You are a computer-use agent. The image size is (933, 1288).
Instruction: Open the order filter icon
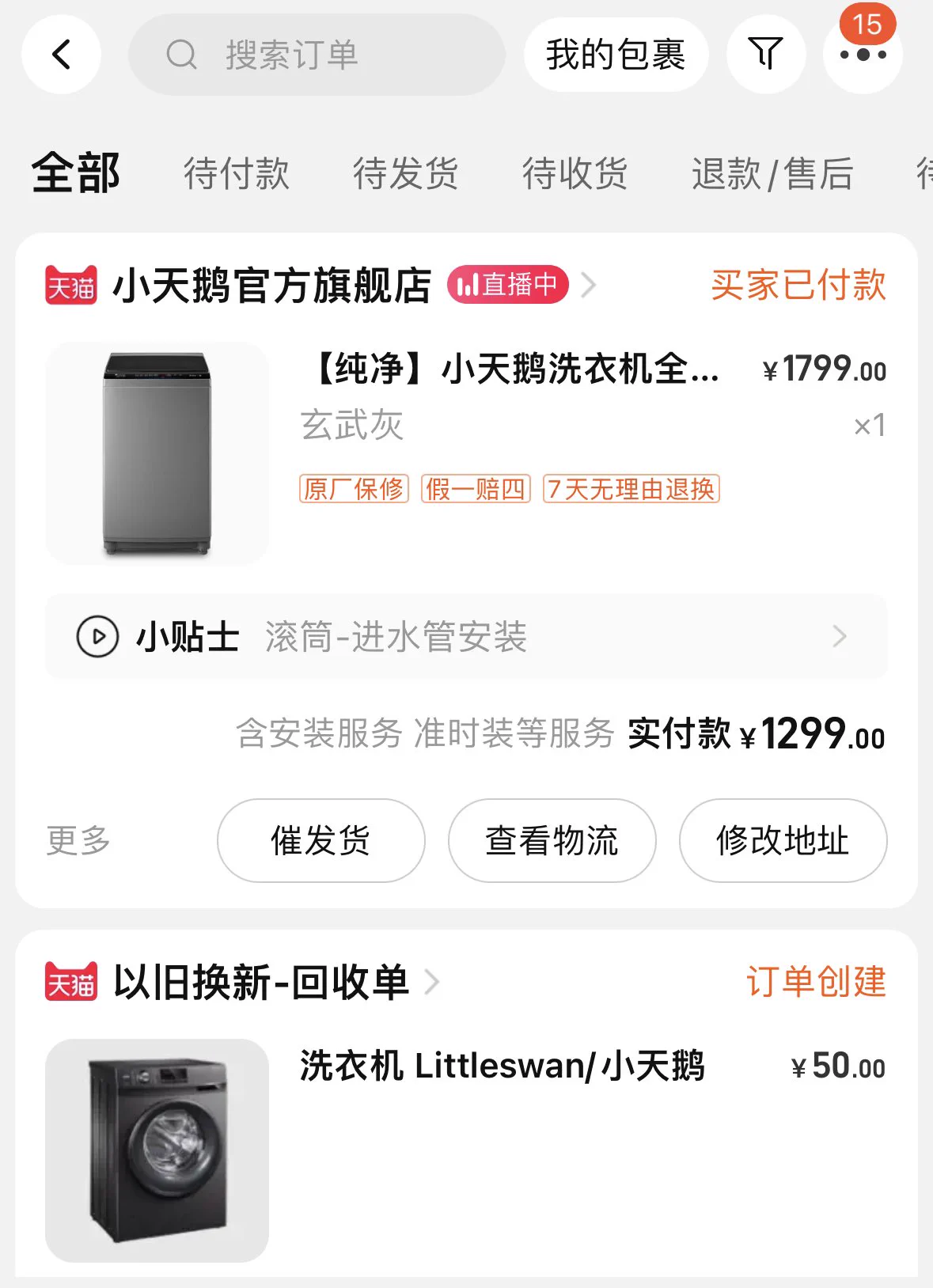[x=765, y=55]
